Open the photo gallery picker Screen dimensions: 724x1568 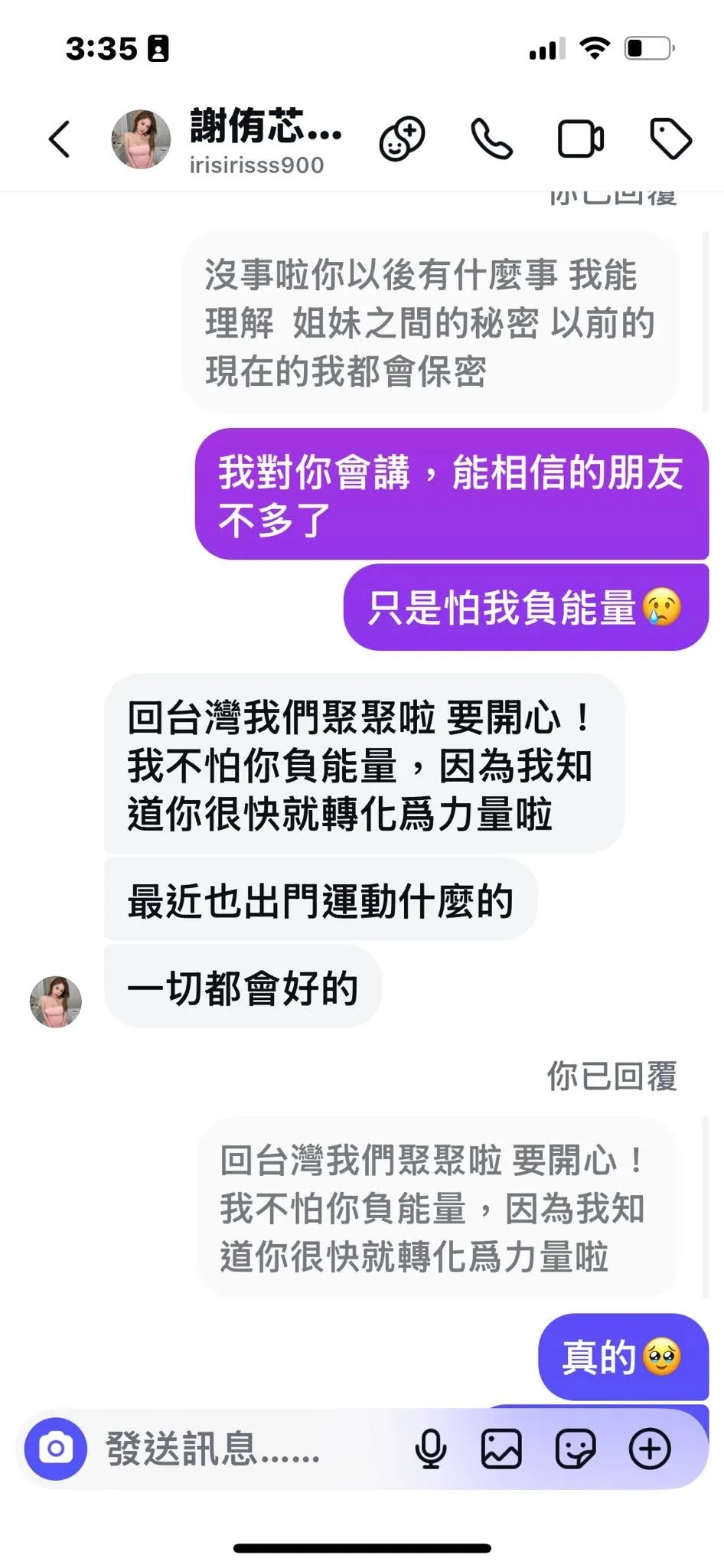tap(503, 1448)
